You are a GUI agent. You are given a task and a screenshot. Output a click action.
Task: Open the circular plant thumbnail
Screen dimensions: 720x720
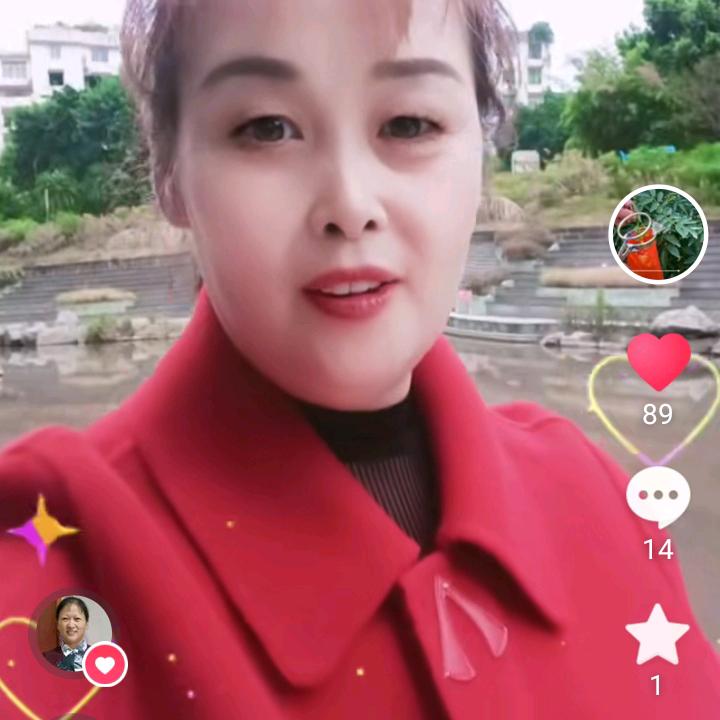click(x=658, y=234)
